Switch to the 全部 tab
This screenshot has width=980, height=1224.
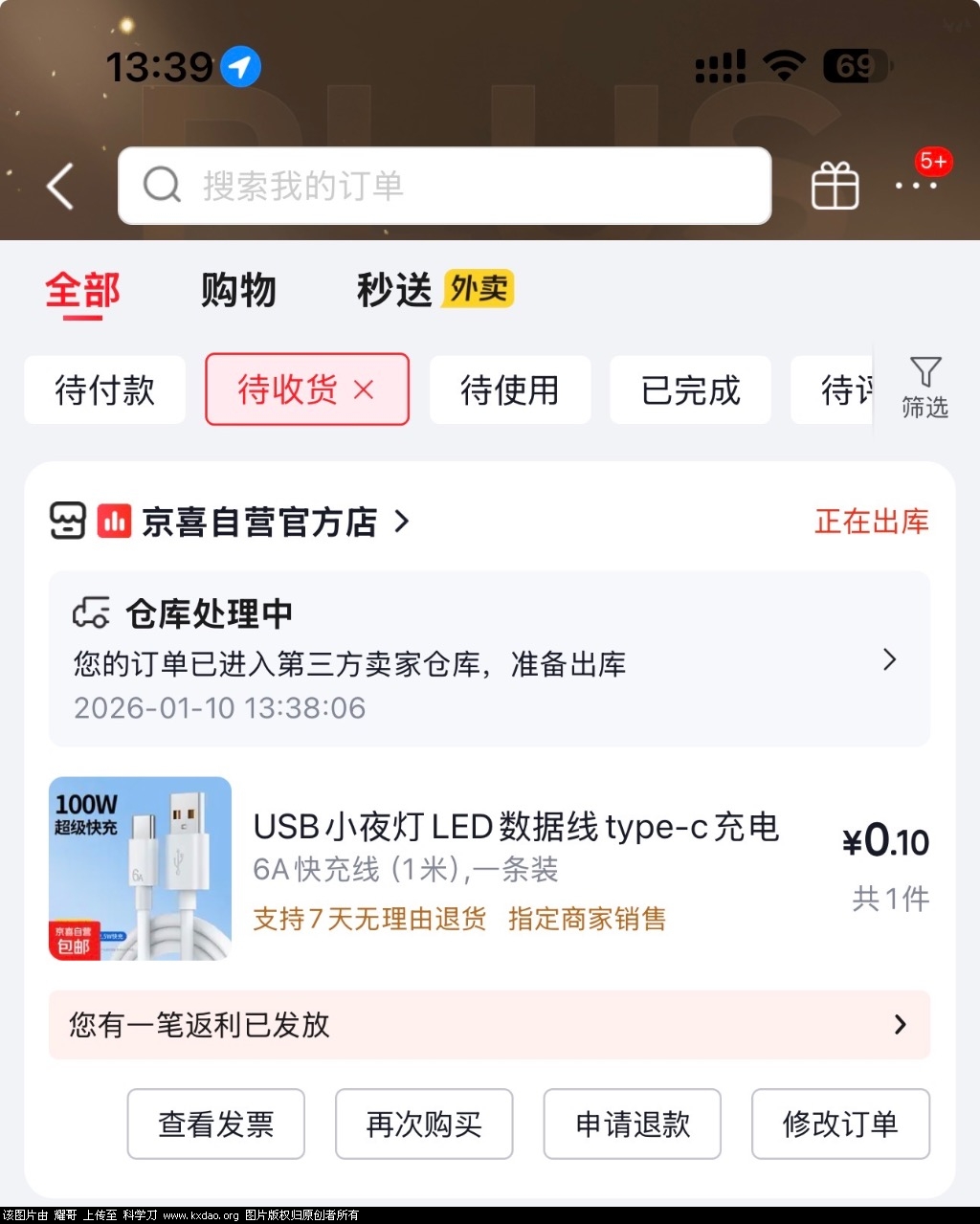click(x=82, y=290)
